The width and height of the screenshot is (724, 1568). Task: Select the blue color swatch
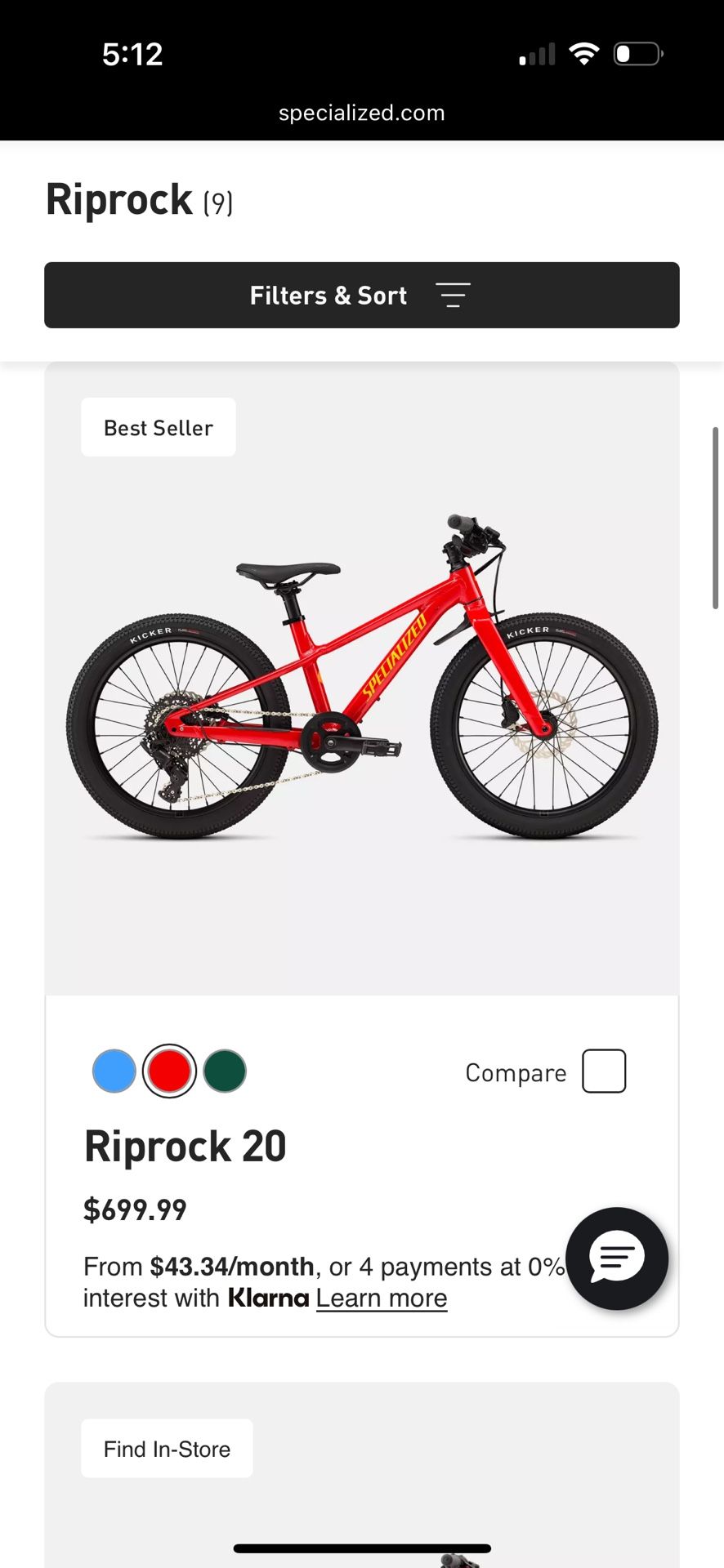click(x=114, y=1071)
